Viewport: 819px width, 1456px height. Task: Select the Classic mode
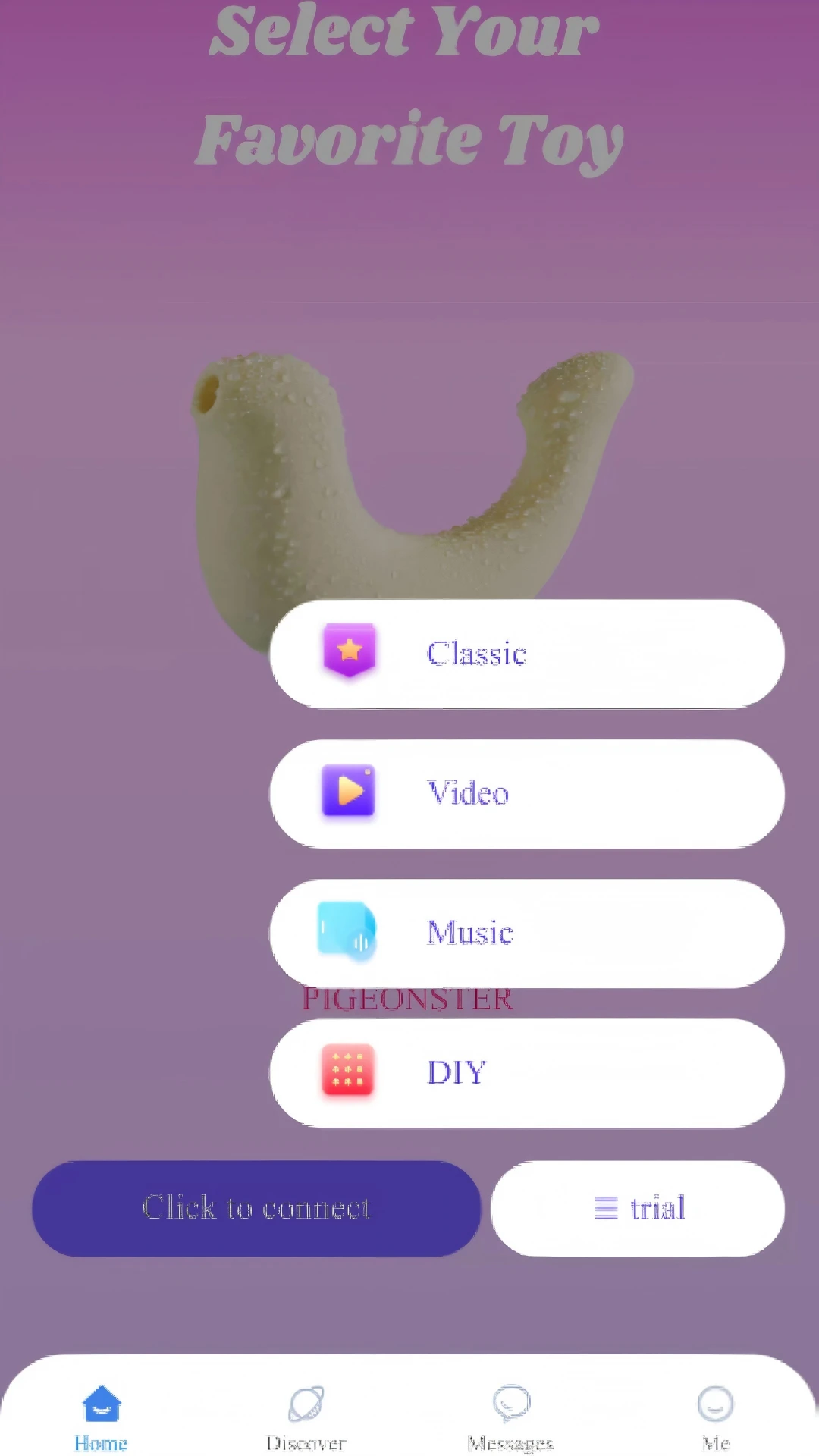click(x=527, y=654)
